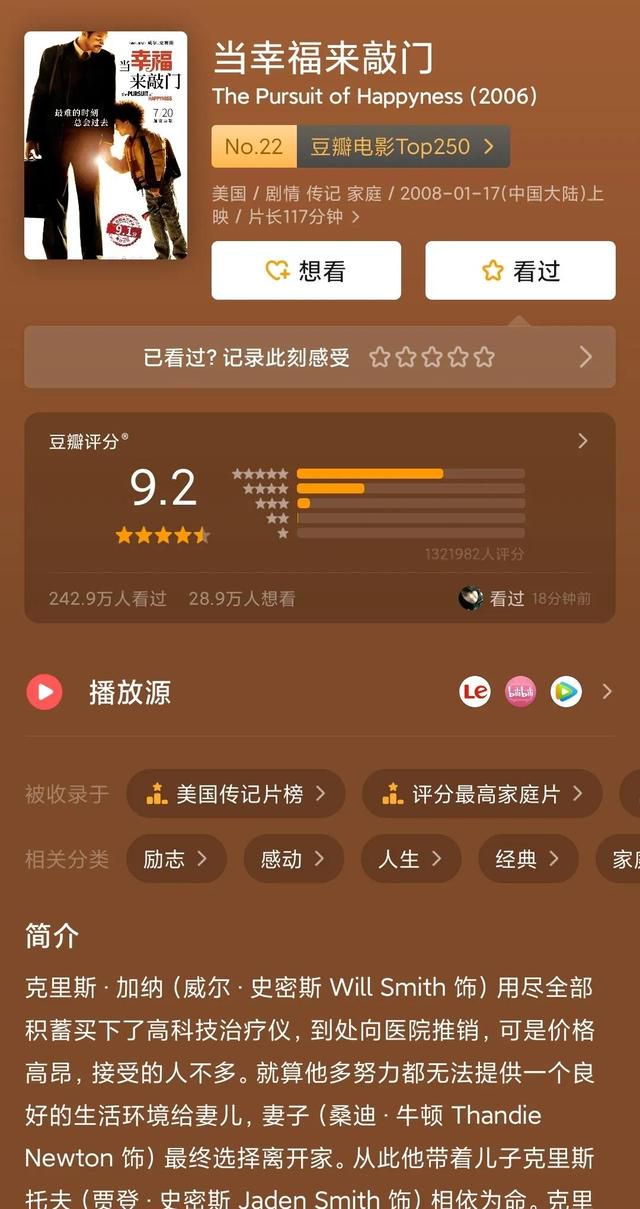Open the 评分最高家庭片 list
Viewport: 640px width, 1209px height.
click(x=482, y=794)
